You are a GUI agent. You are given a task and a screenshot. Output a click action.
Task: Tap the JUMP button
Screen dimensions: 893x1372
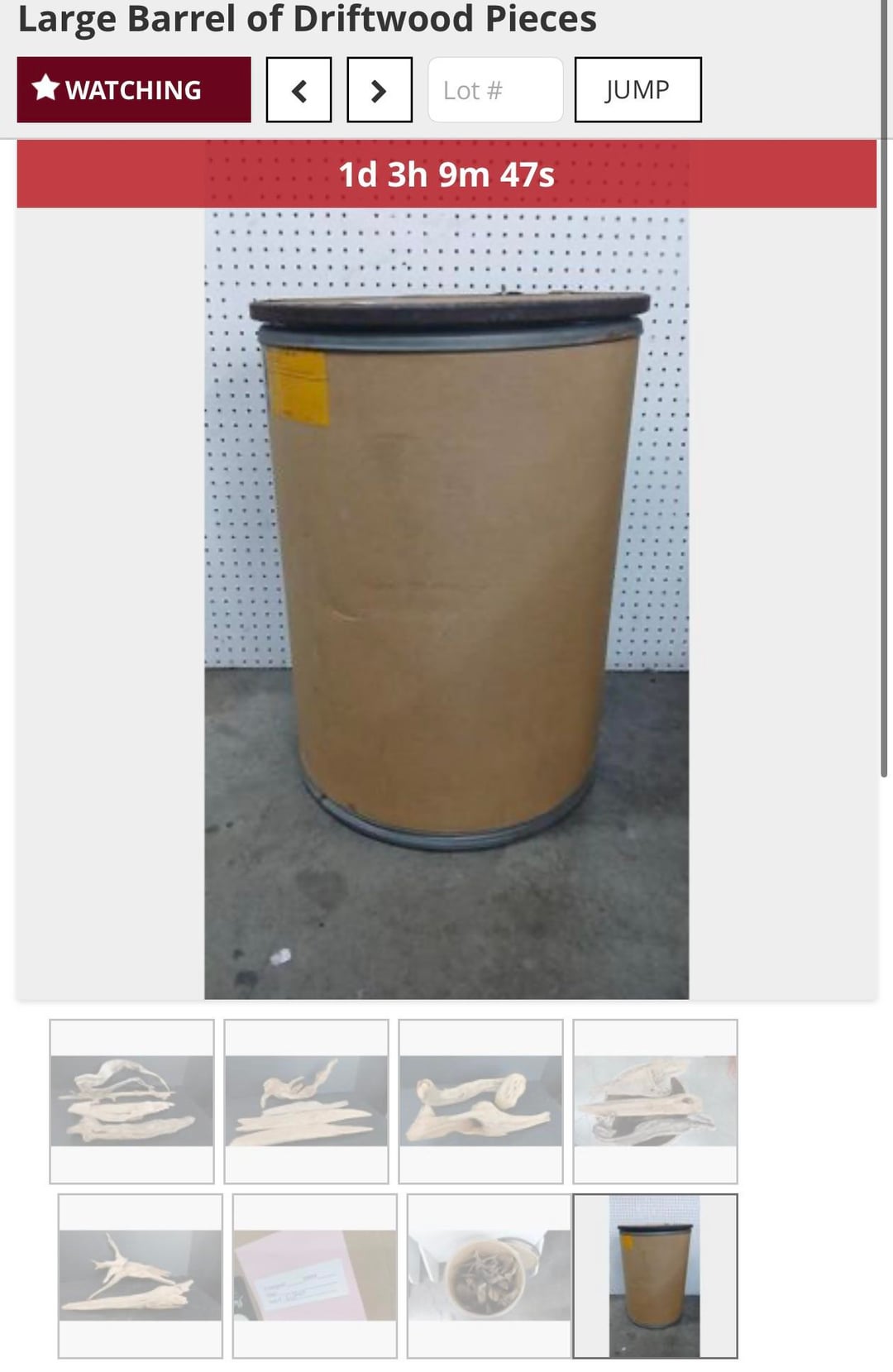point(638,89)
